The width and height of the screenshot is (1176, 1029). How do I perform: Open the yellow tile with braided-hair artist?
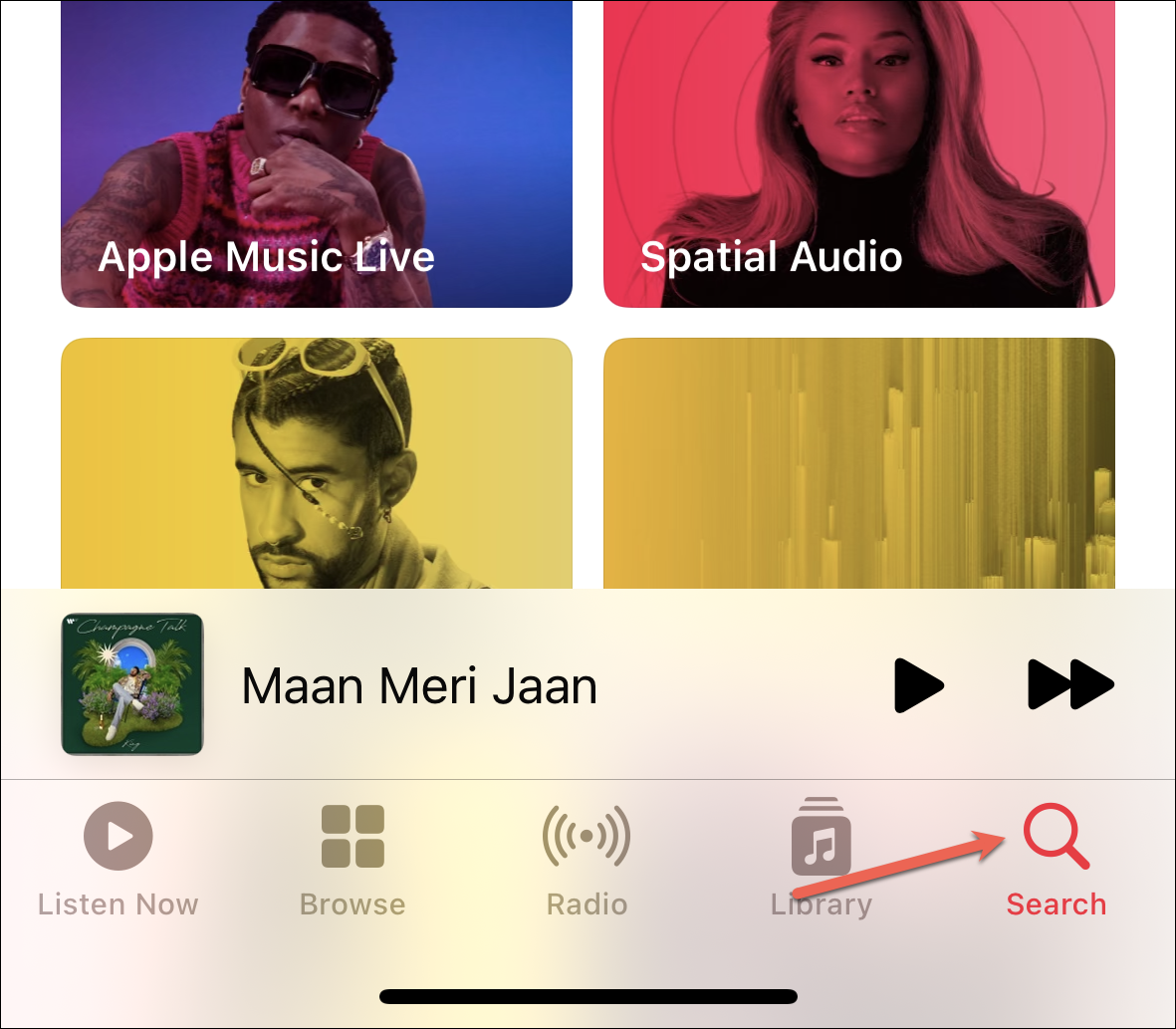coord(317,463)
